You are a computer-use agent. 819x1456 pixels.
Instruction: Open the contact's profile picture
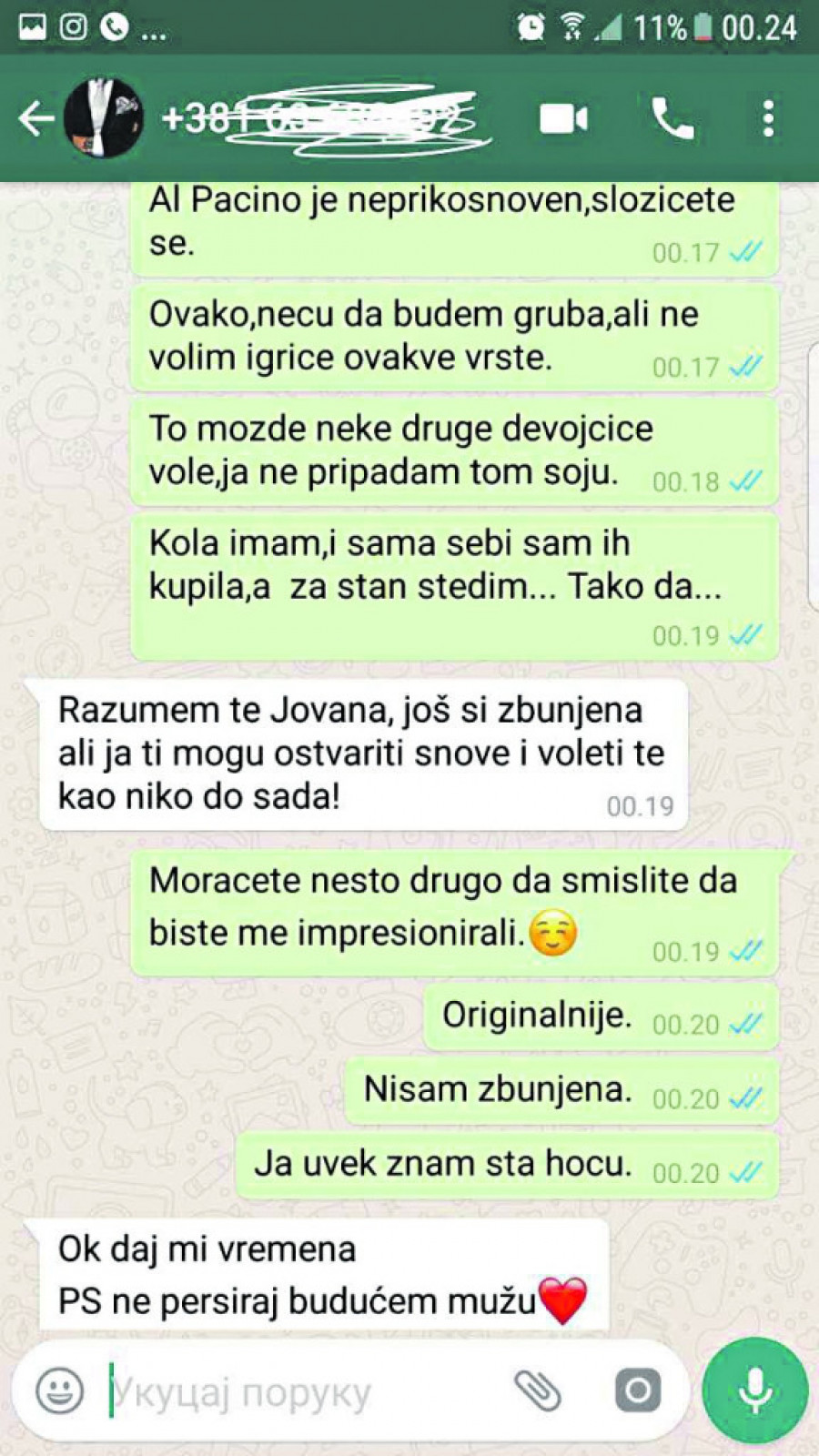pyautogui.click(x=104, y=118)
